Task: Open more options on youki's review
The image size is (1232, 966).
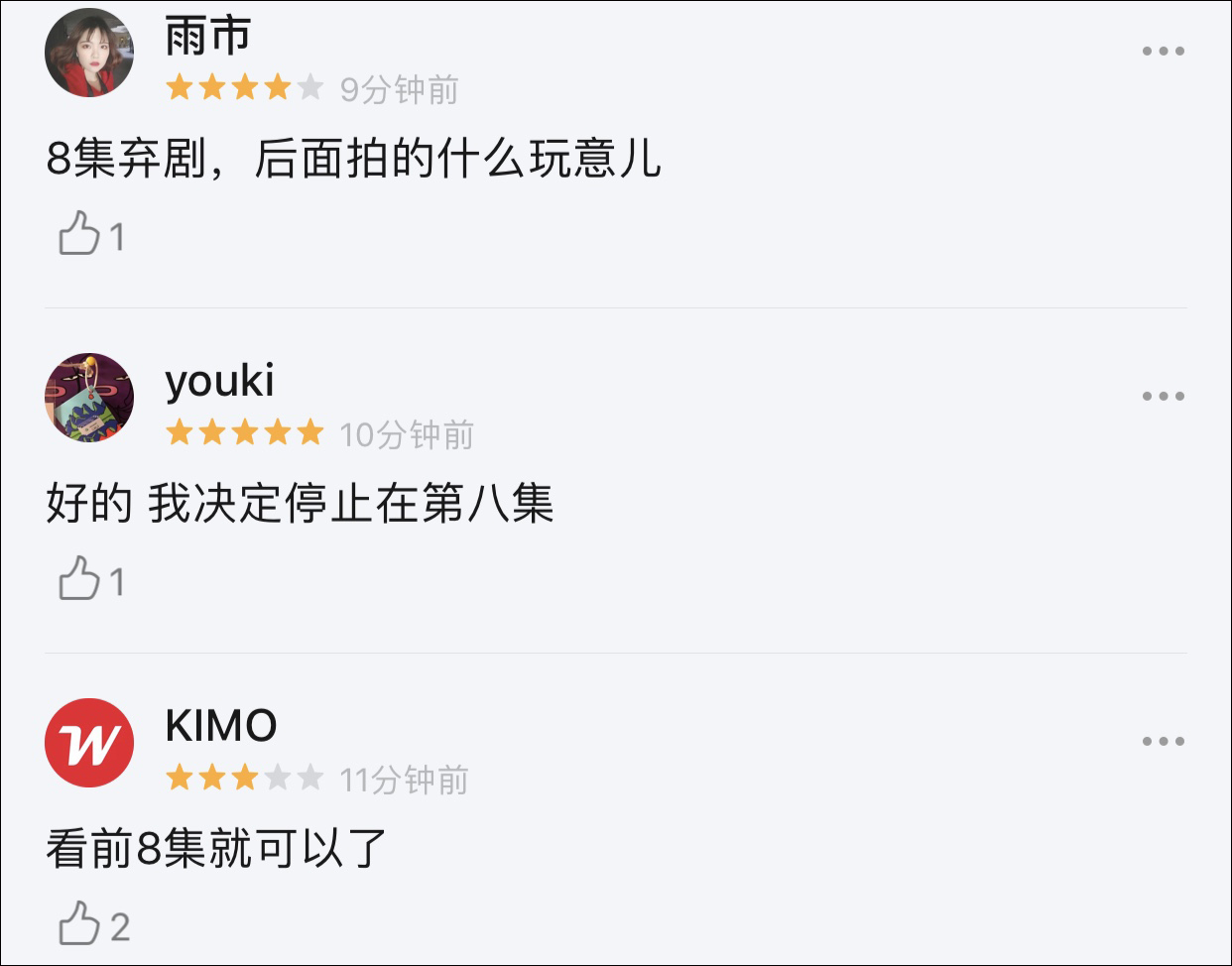Action: (1163, 396)
